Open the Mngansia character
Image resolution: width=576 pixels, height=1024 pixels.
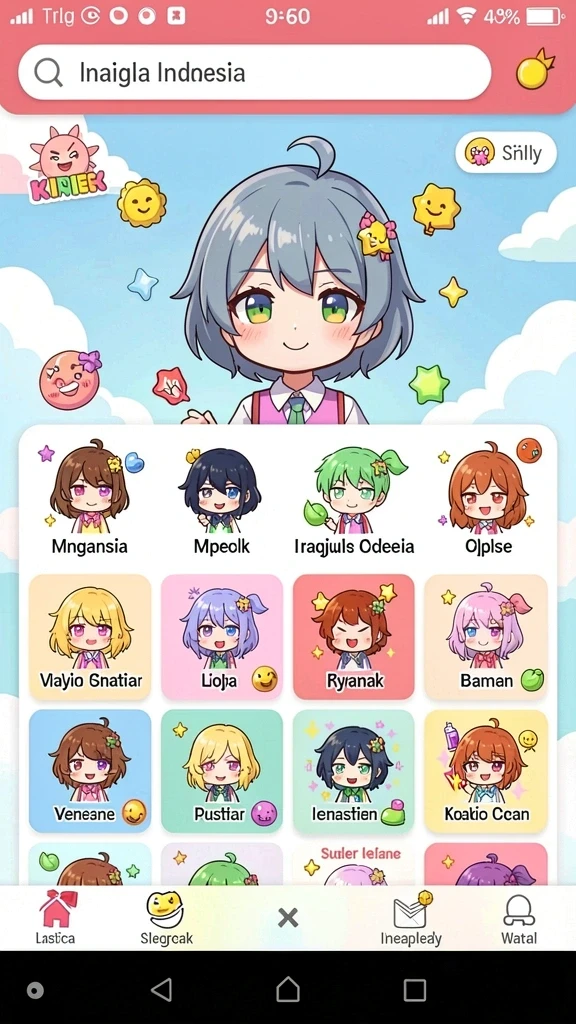click(90, 498)
